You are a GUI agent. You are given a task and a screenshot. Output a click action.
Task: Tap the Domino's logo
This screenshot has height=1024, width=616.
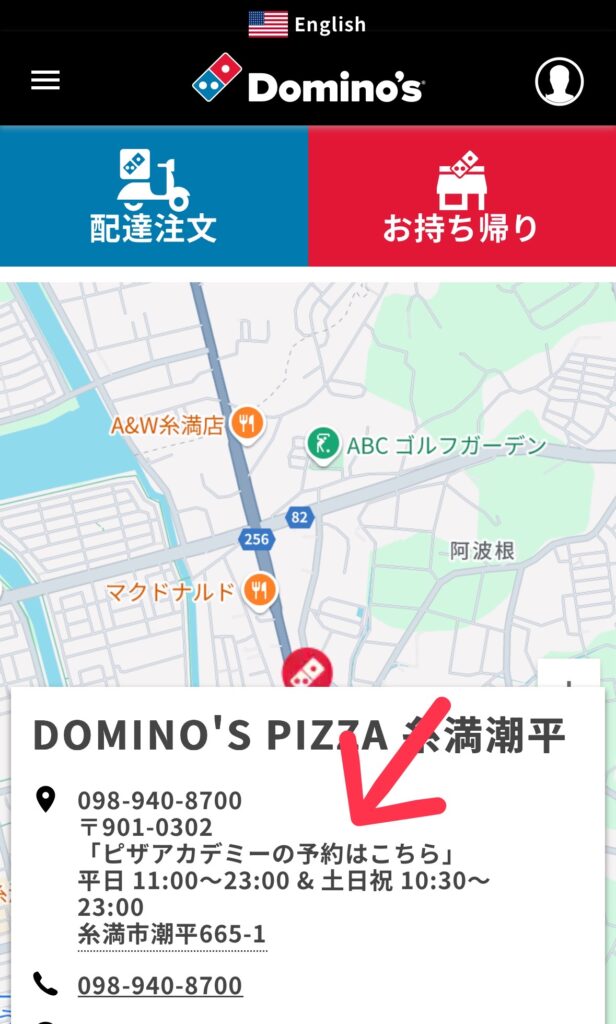[x=308, y=80]
